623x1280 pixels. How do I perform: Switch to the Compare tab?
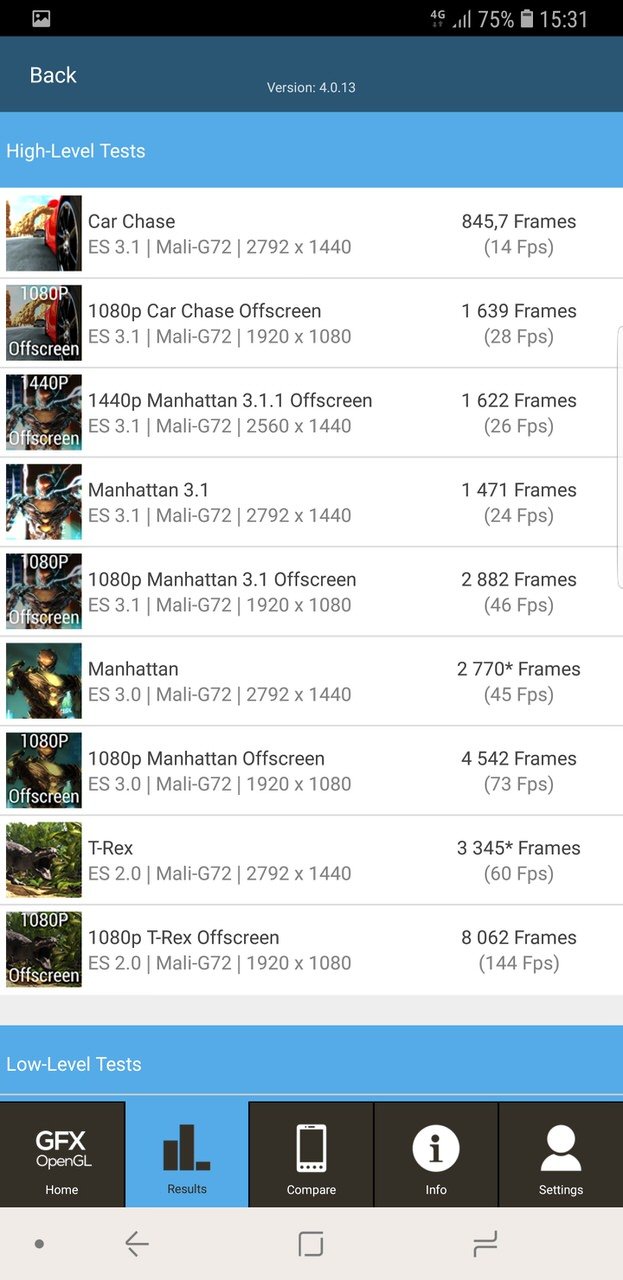(311, 1155)
